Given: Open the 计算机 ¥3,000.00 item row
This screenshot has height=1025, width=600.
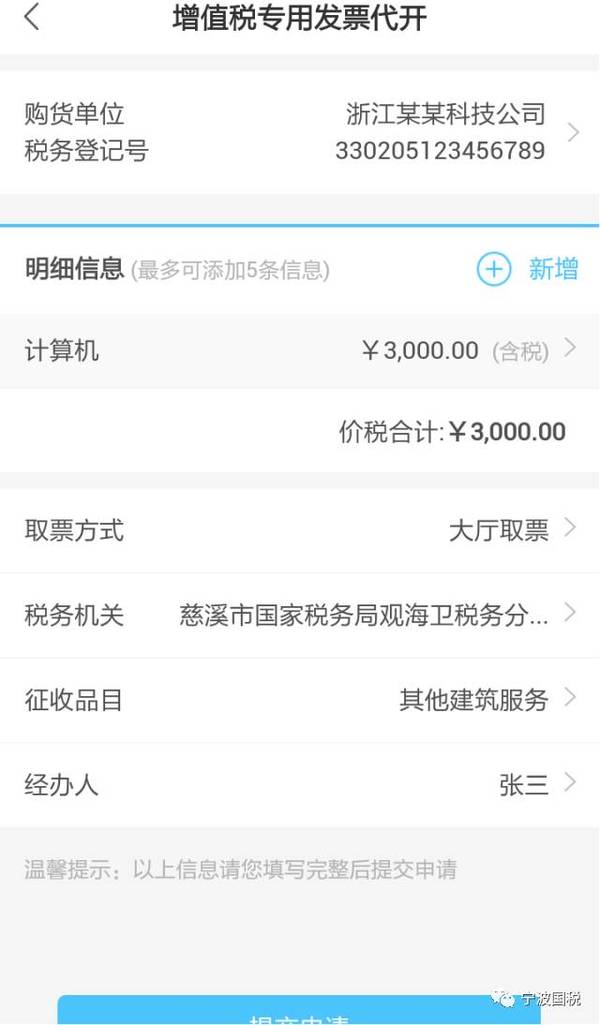Looking at the screenshot, I should 300,351.
